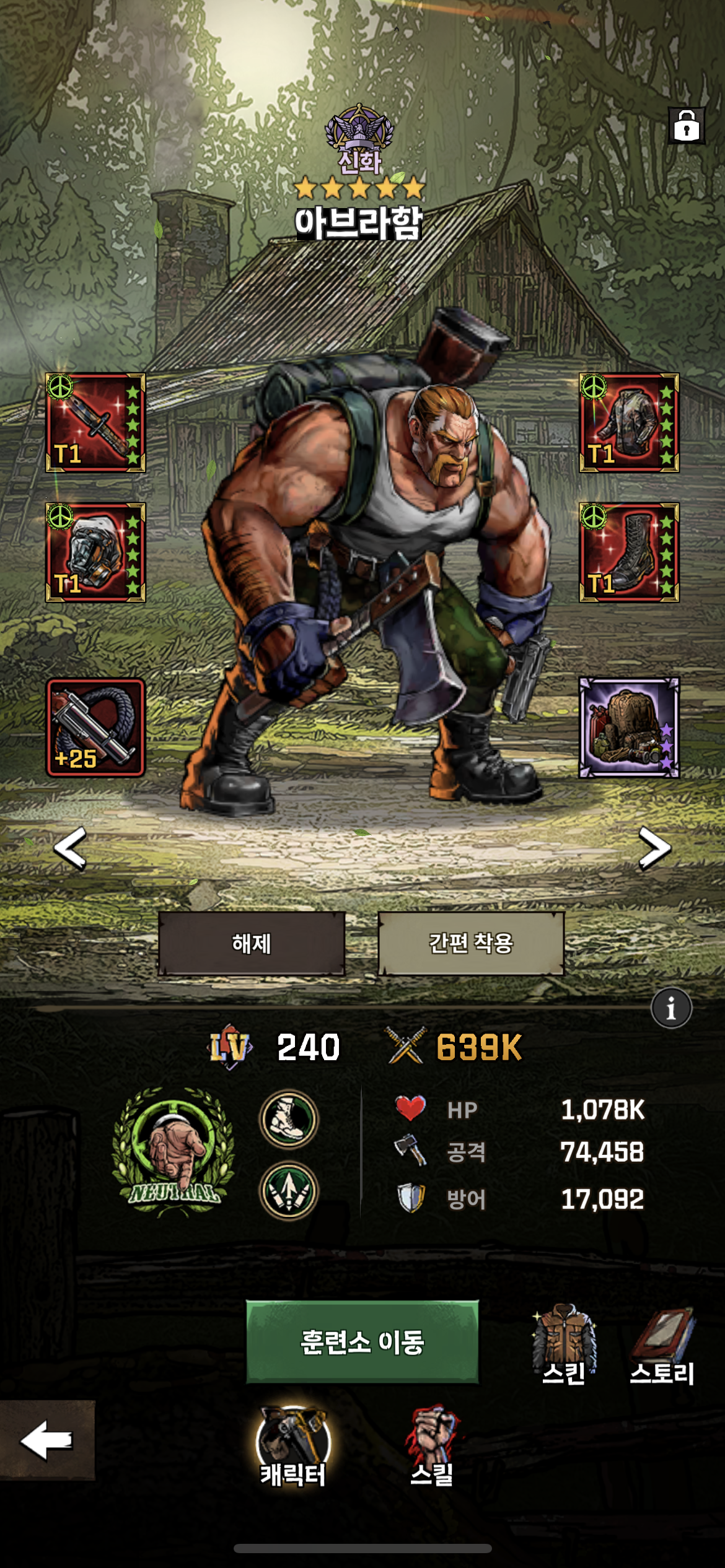
Task: Go back with the bottom-left arrow
Action: 47,1440
